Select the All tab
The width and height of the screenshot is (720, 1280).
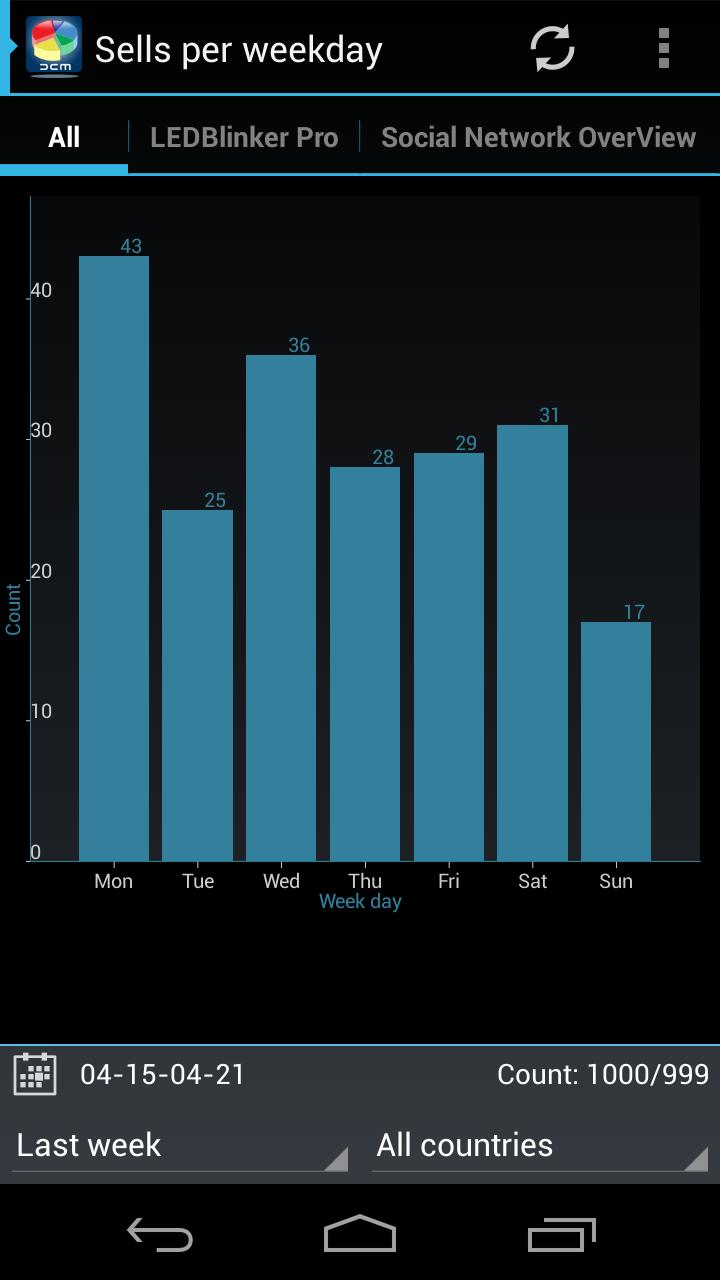[x=64, y=137]
